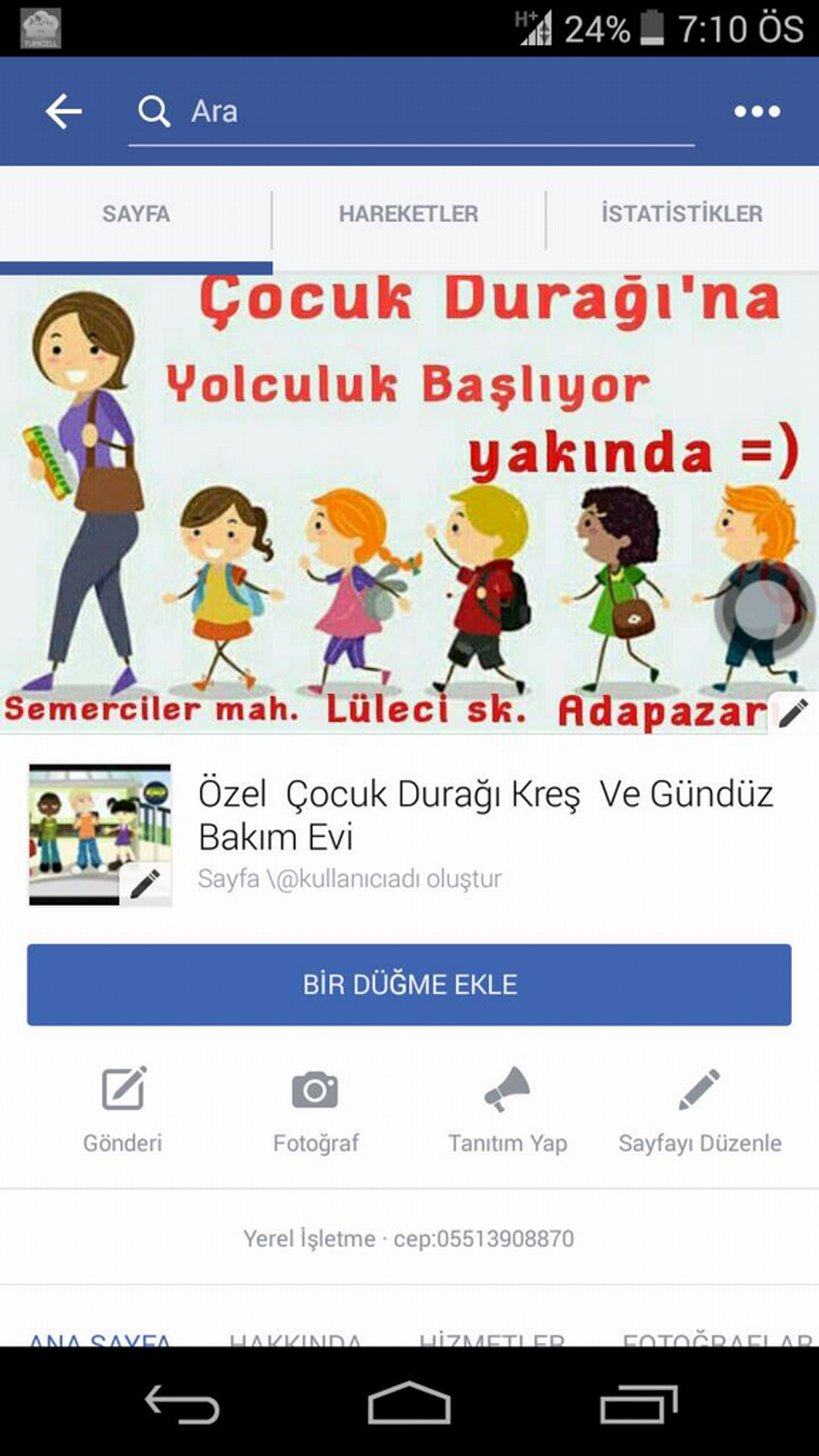Go back using the top-left arrow
Viewport: 819px width, 1456px height.
point(64,111)
